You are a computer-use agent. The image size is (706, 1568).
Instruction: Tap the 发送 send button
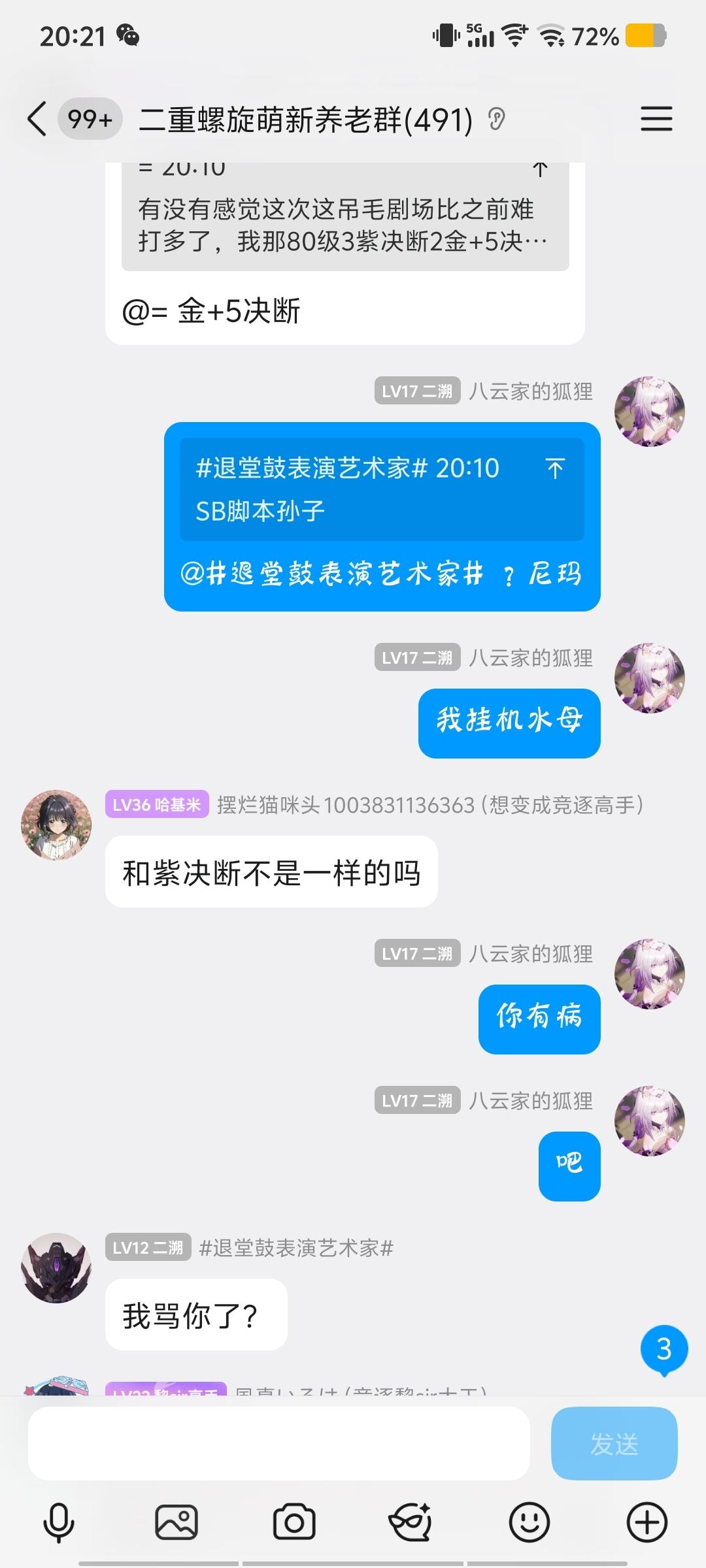[614, 1443]
